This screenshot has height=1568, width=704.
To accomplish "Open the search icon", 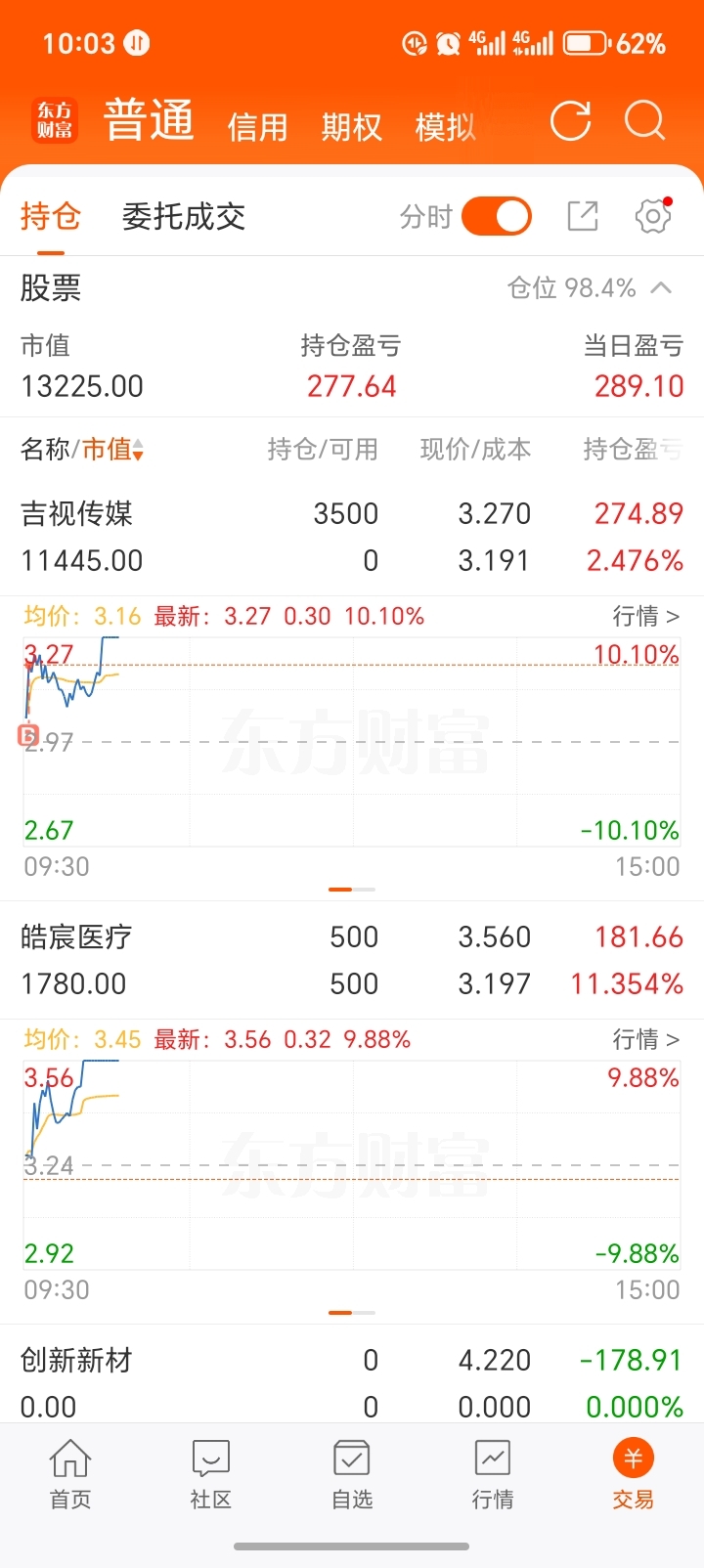I will coord(644,121).
